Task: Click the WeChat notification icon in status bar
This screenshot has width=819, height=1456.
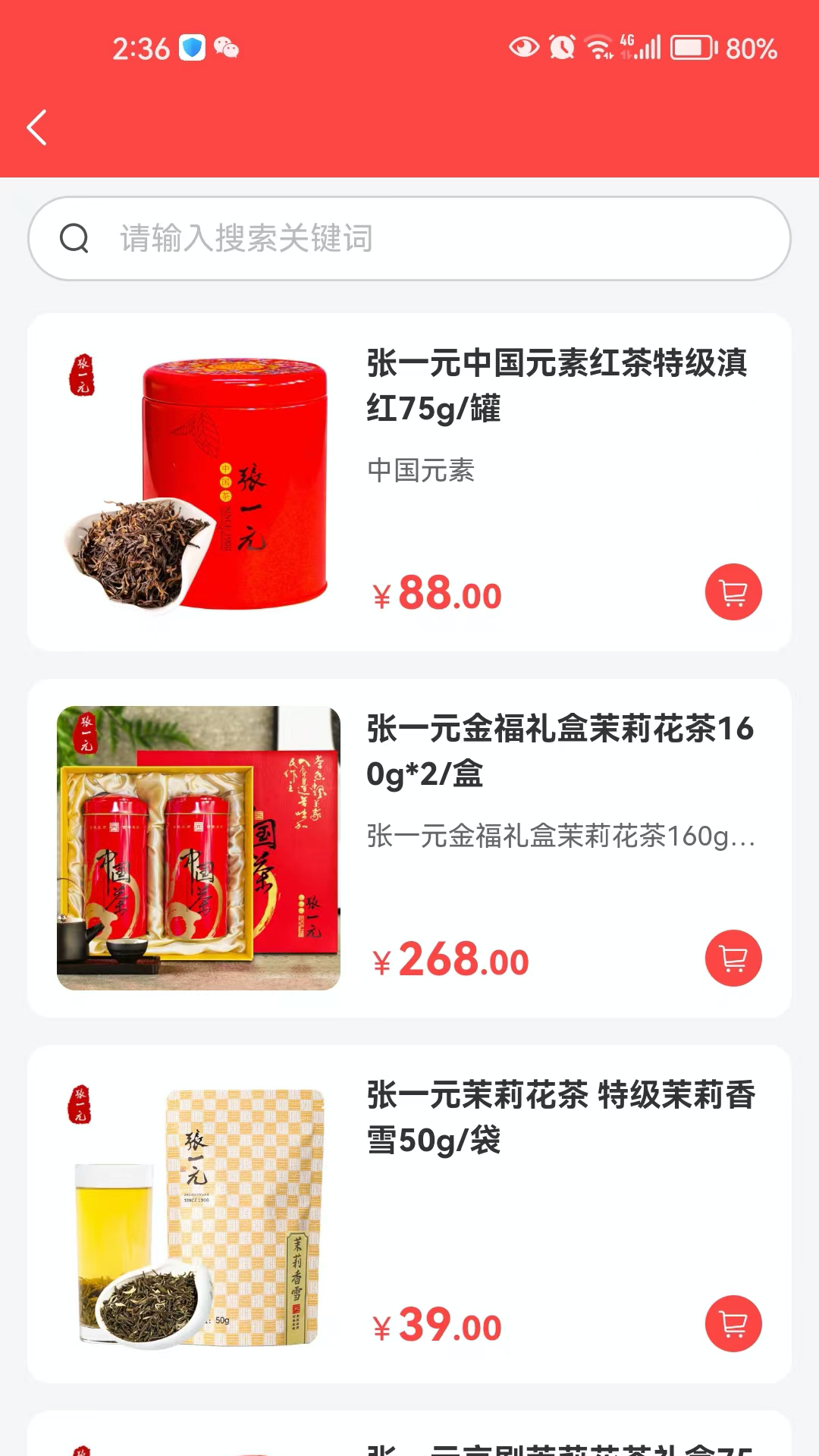Action: (227, 49)
